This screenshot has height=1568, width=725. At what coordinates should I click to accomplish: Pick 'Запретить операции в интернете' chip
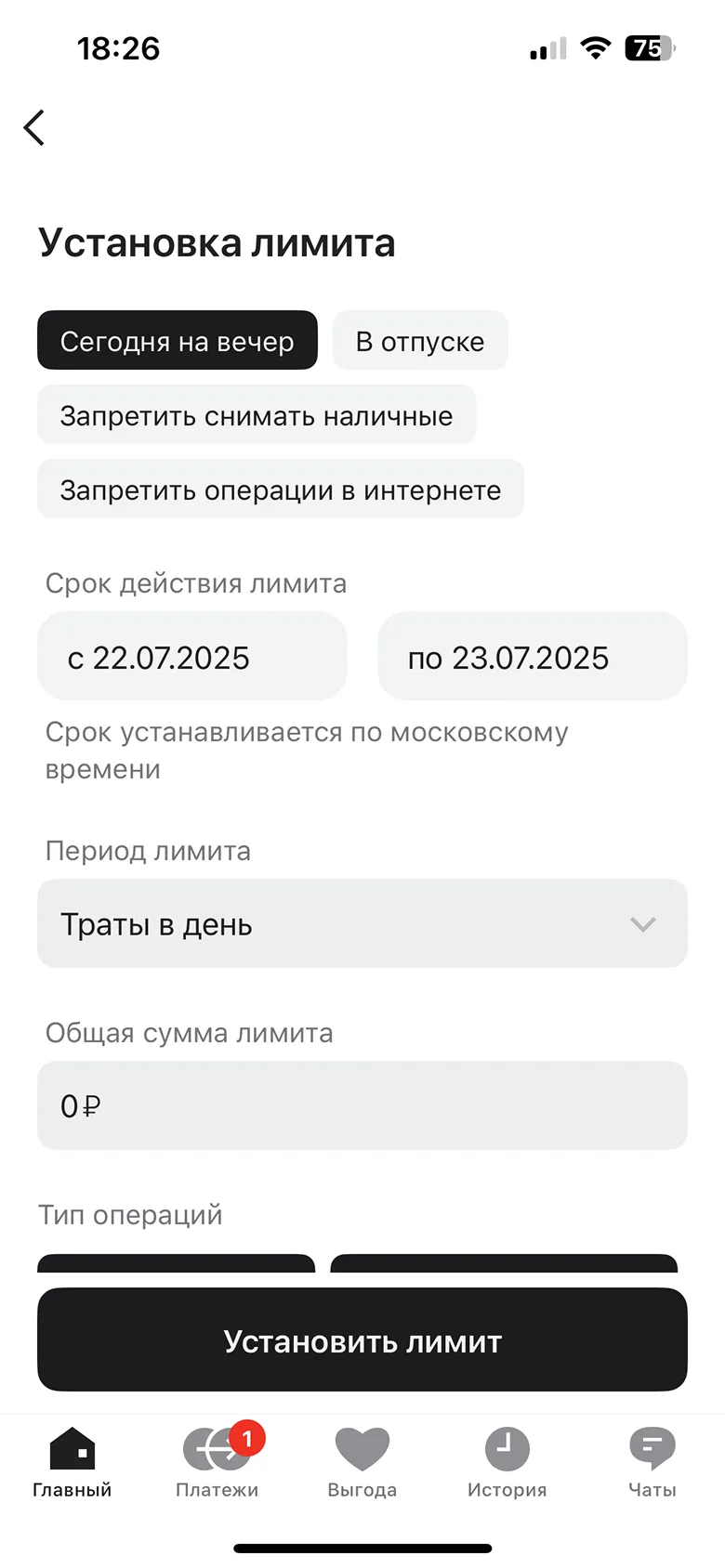[281, 490]
